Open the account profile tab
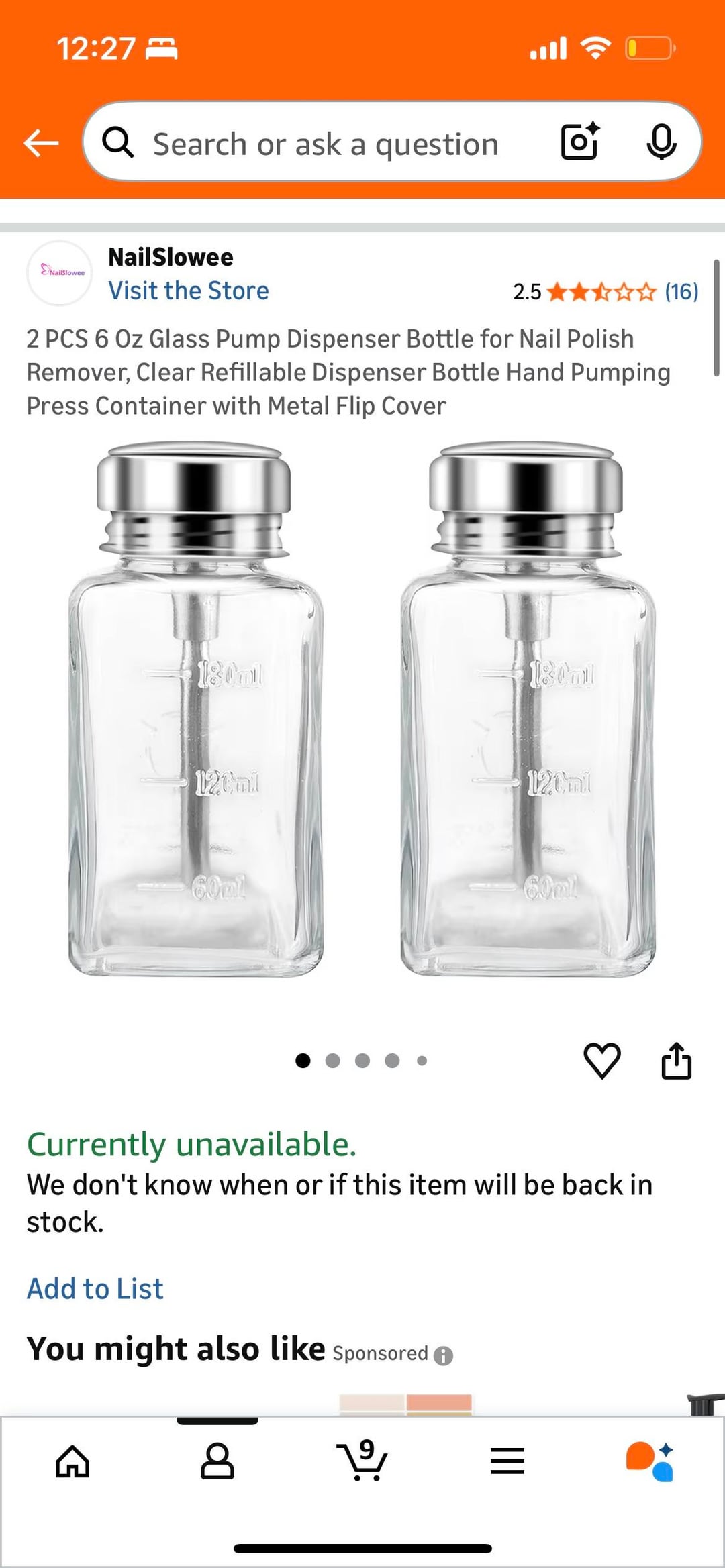Screen dimensions: 725x1568 tap(217, 1461)
